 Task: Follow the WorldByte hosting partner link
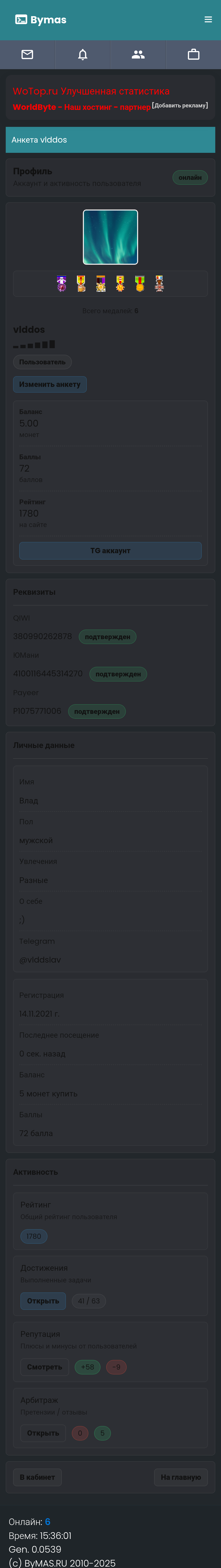point(81,107)
